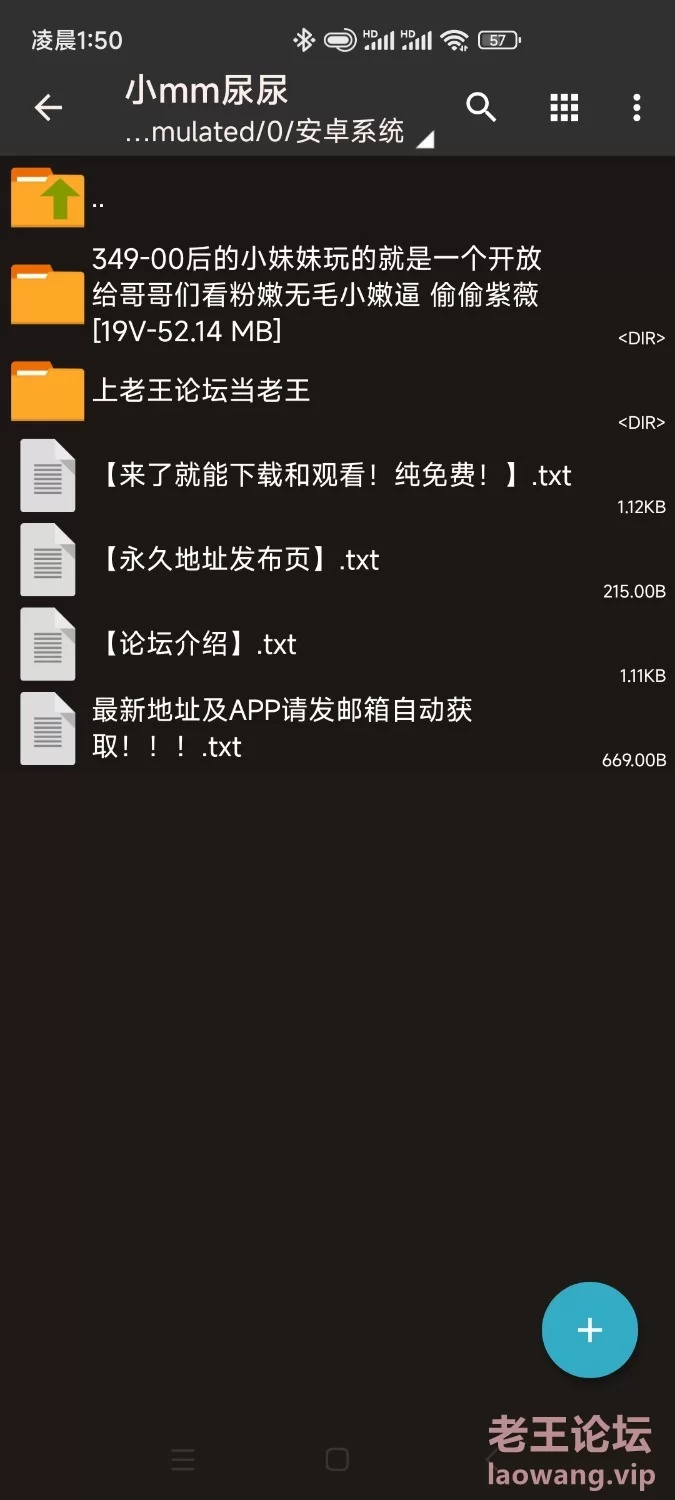Viewport: 675px width, 1500px height.
Task: Open the 上老王论坛当老王 folder
Action: 337,392
